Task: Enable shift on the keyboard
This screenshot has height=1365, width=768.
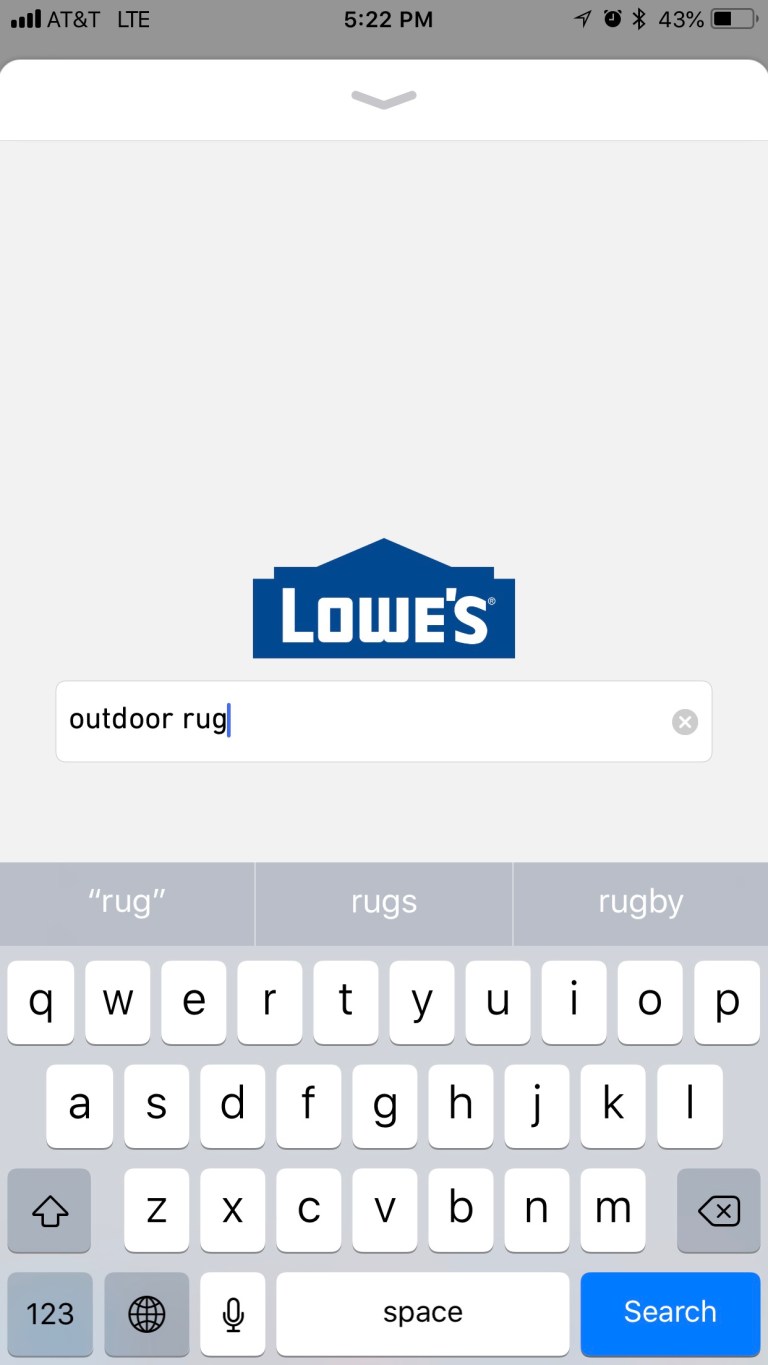Action: tap(50, 1211)
